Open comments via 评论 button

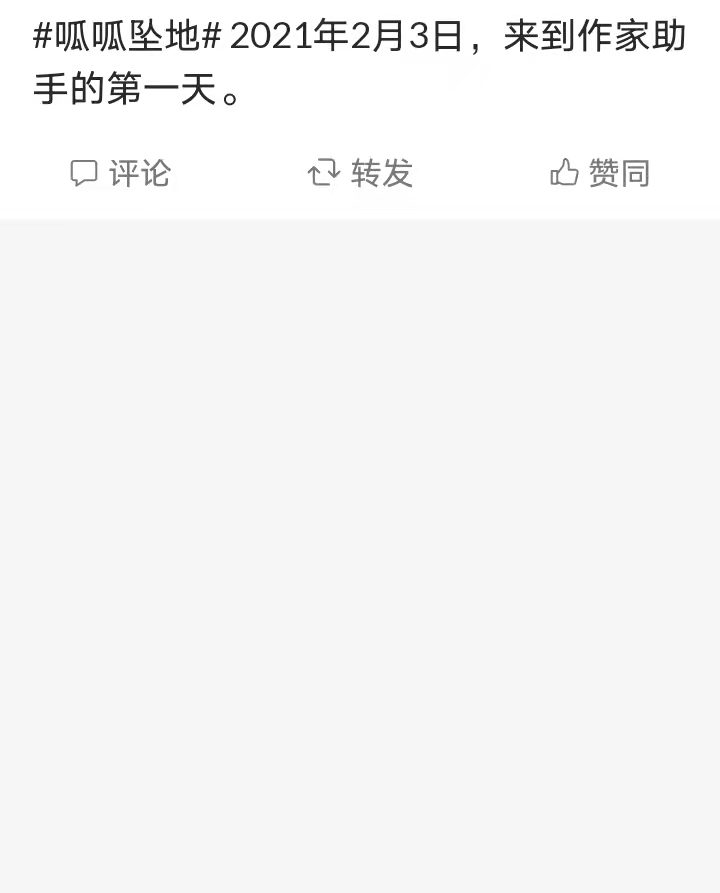[x=121, y=173]
